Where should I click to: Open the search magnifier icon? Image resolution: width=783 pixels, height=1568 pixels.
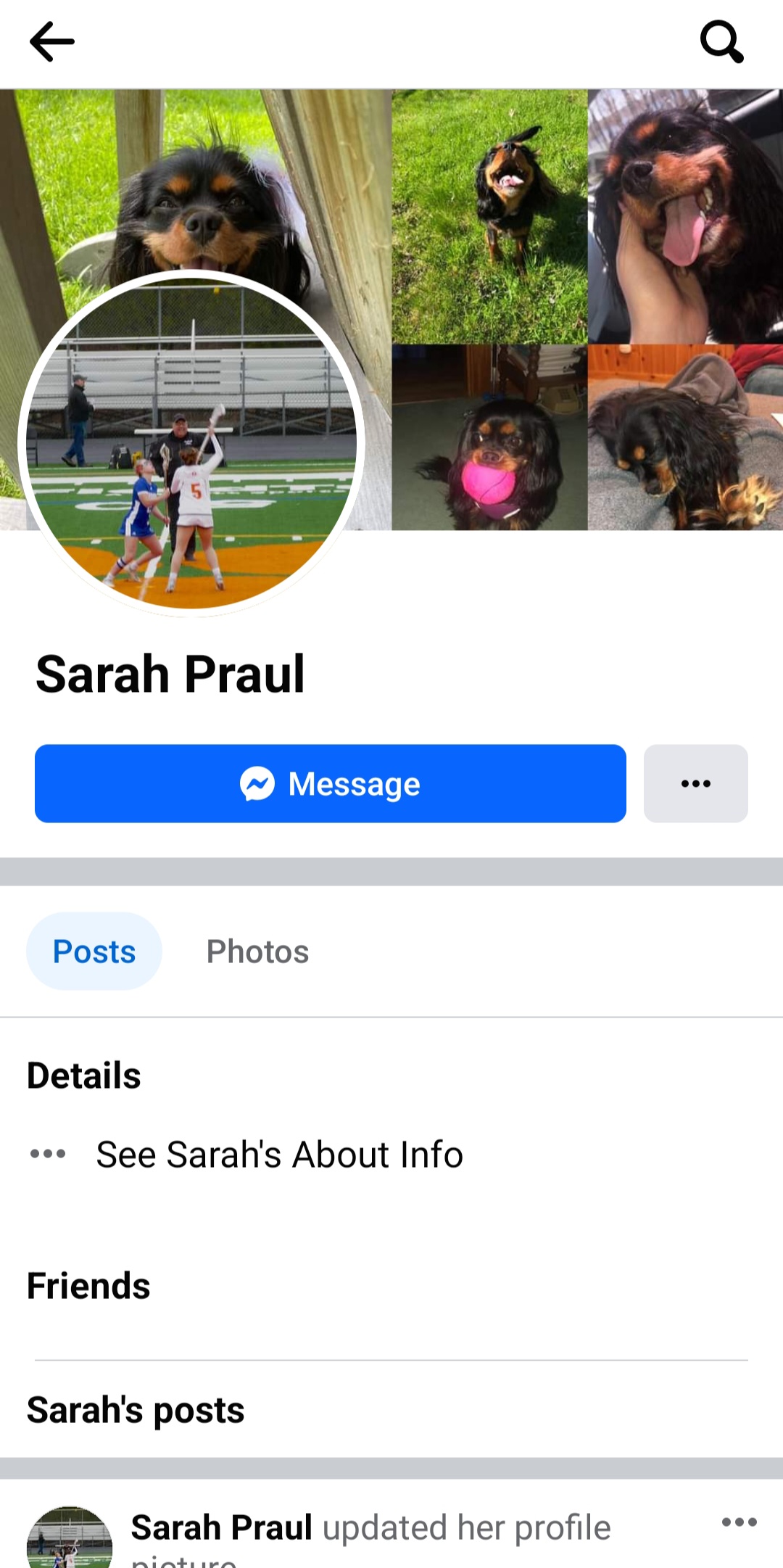[721, 42]
